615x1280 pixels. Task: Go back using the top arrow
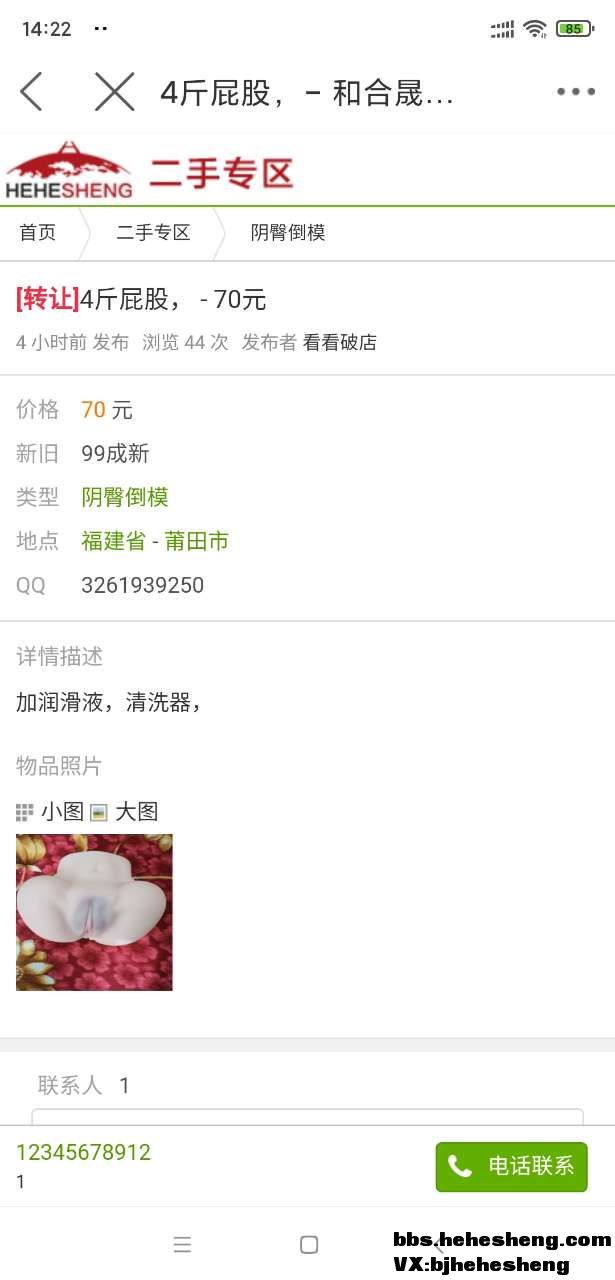pos(32,92)
